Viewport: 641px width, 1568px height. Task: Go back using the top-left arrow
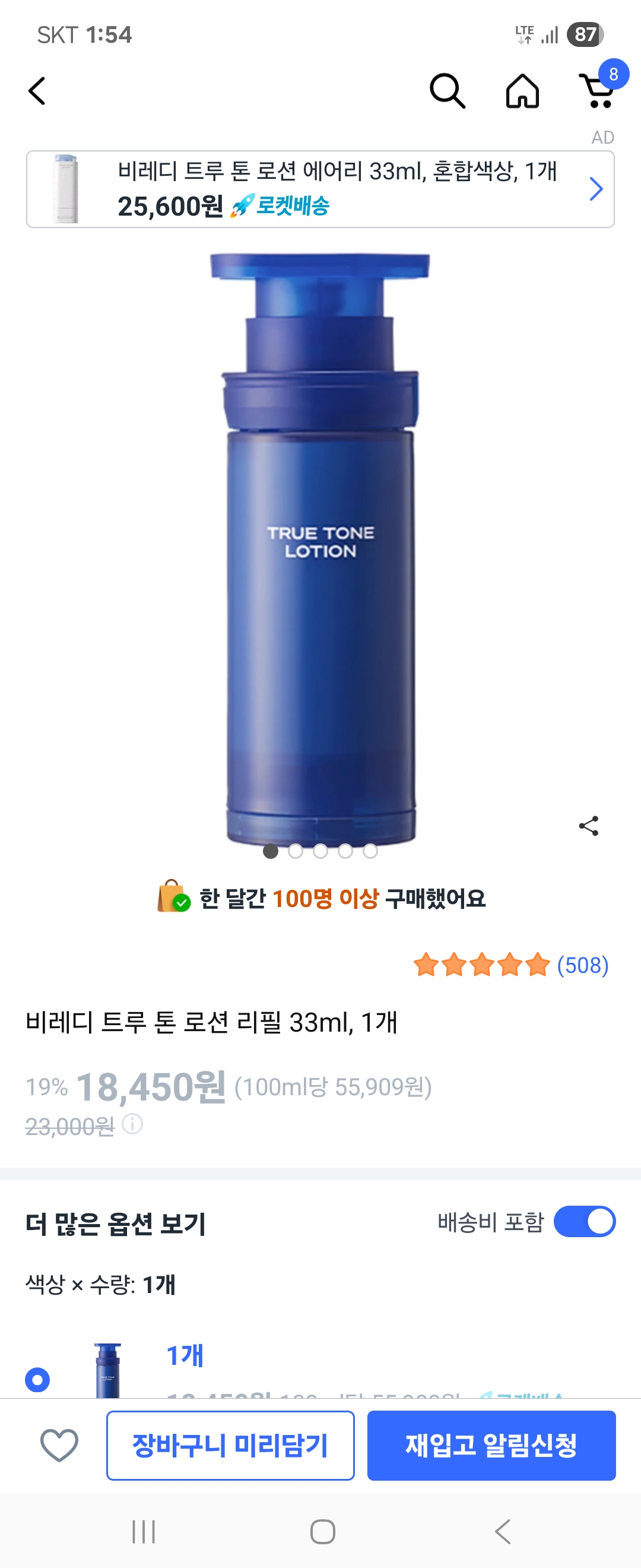click(37, 91)
